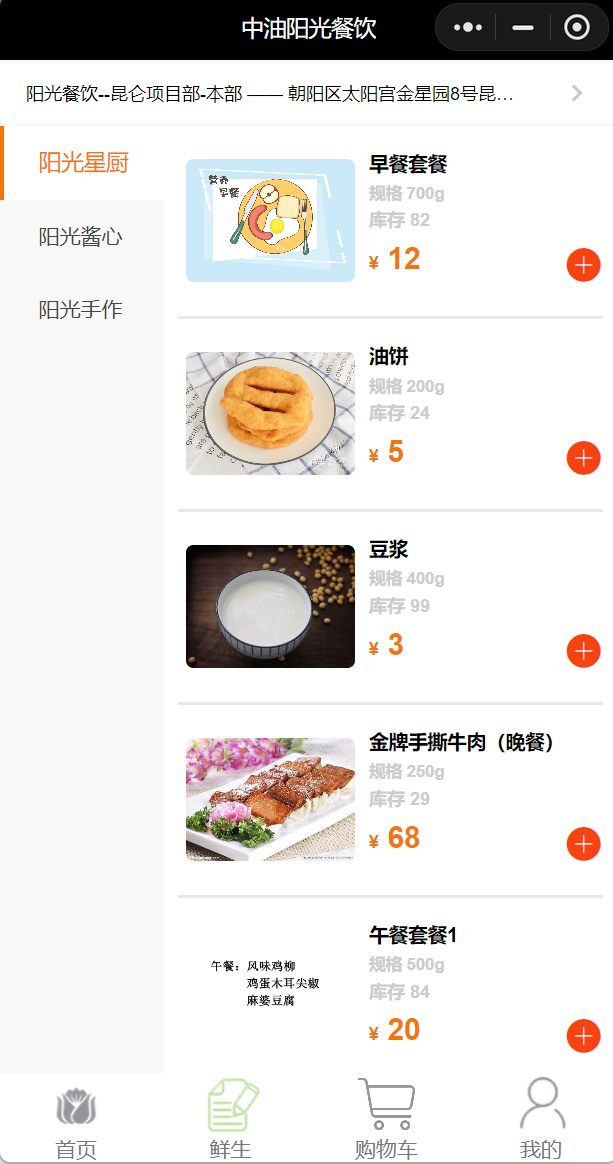
Task: Minimize the mini program
Action: 522,28
